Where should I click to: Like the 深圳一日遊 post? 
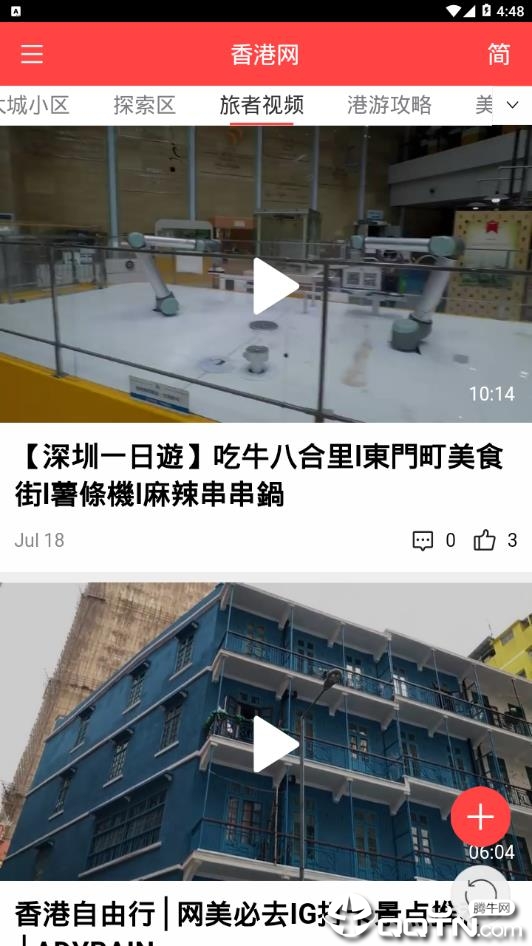(x=484, y=540)
